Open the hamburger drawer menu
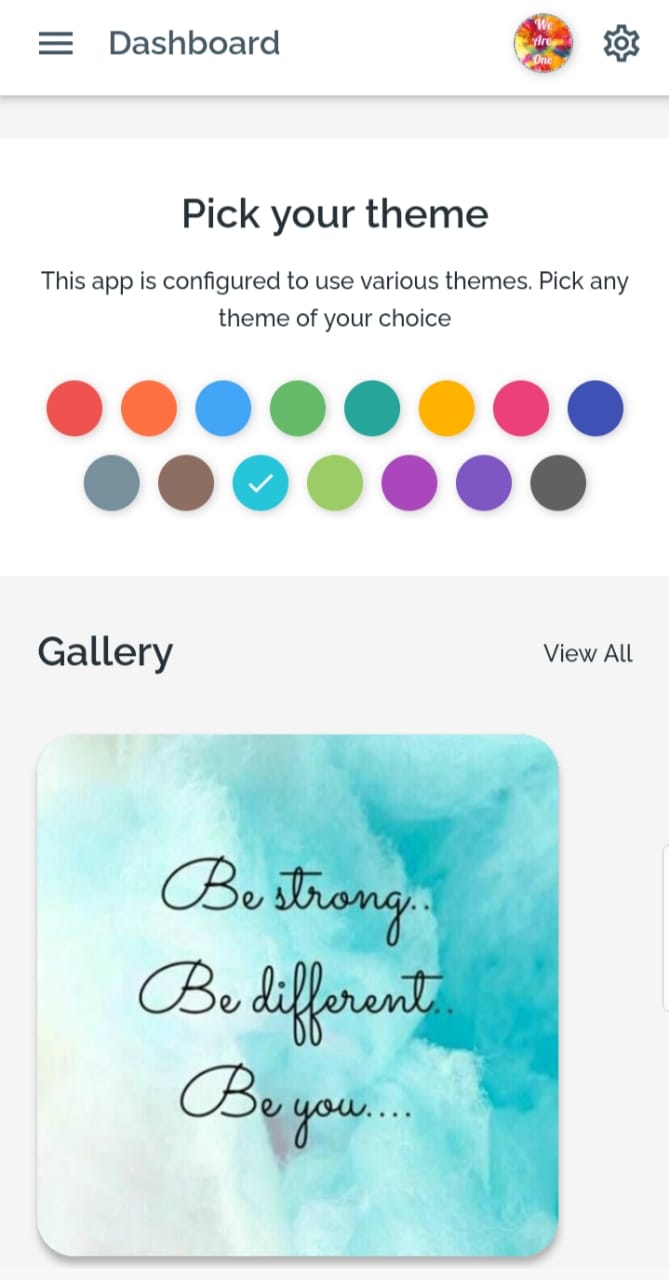The width and height of the screenshot is (669, 1280). (x=56, y=43)
